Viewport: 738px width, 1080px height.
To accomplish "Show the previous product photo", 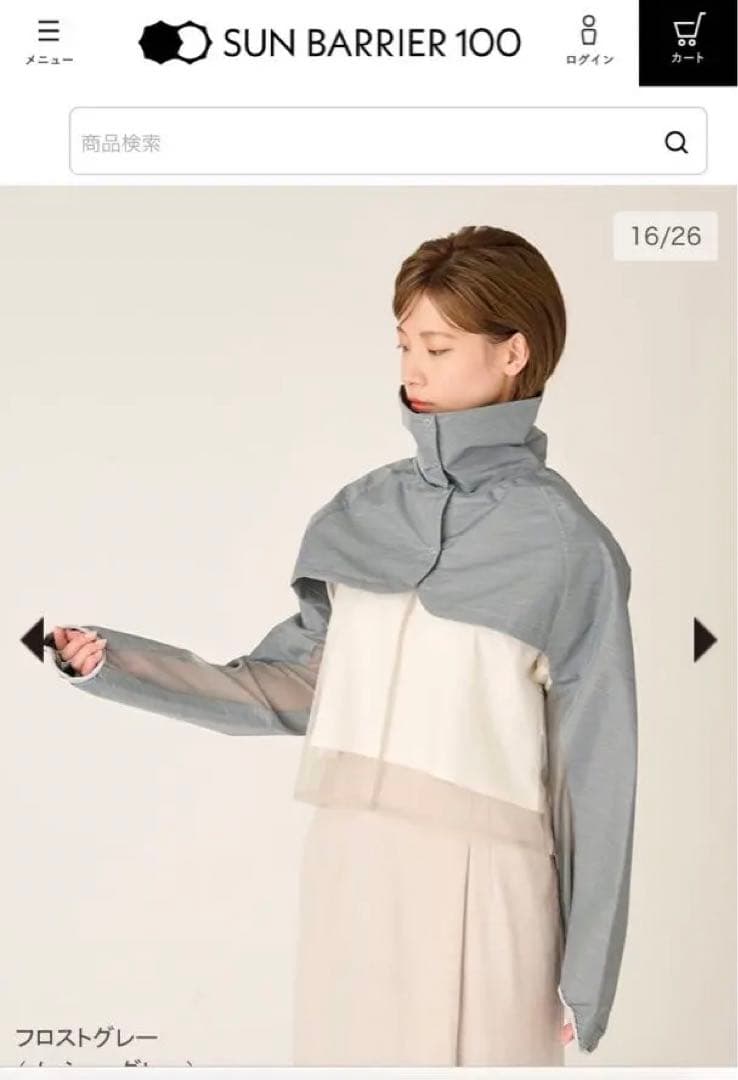I will coord(32,640).
